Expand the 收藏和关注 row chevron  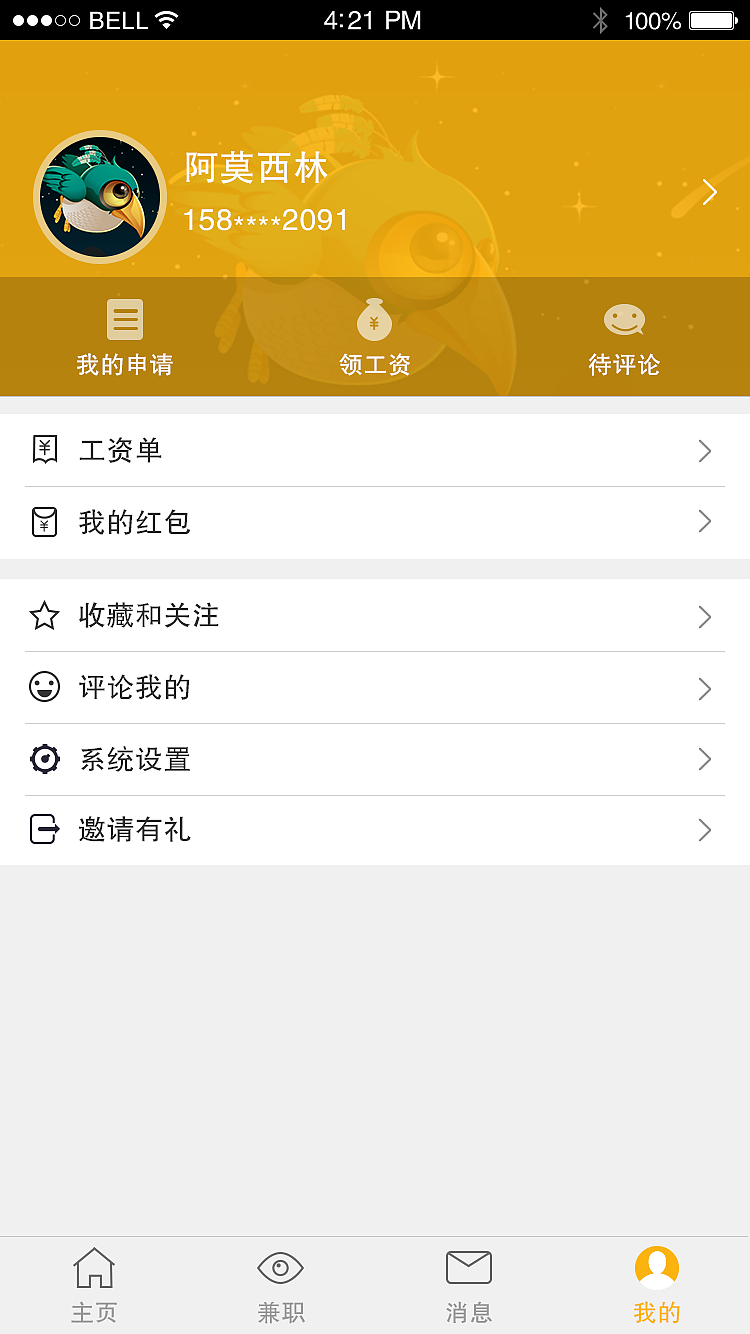(x=704, y=616)
